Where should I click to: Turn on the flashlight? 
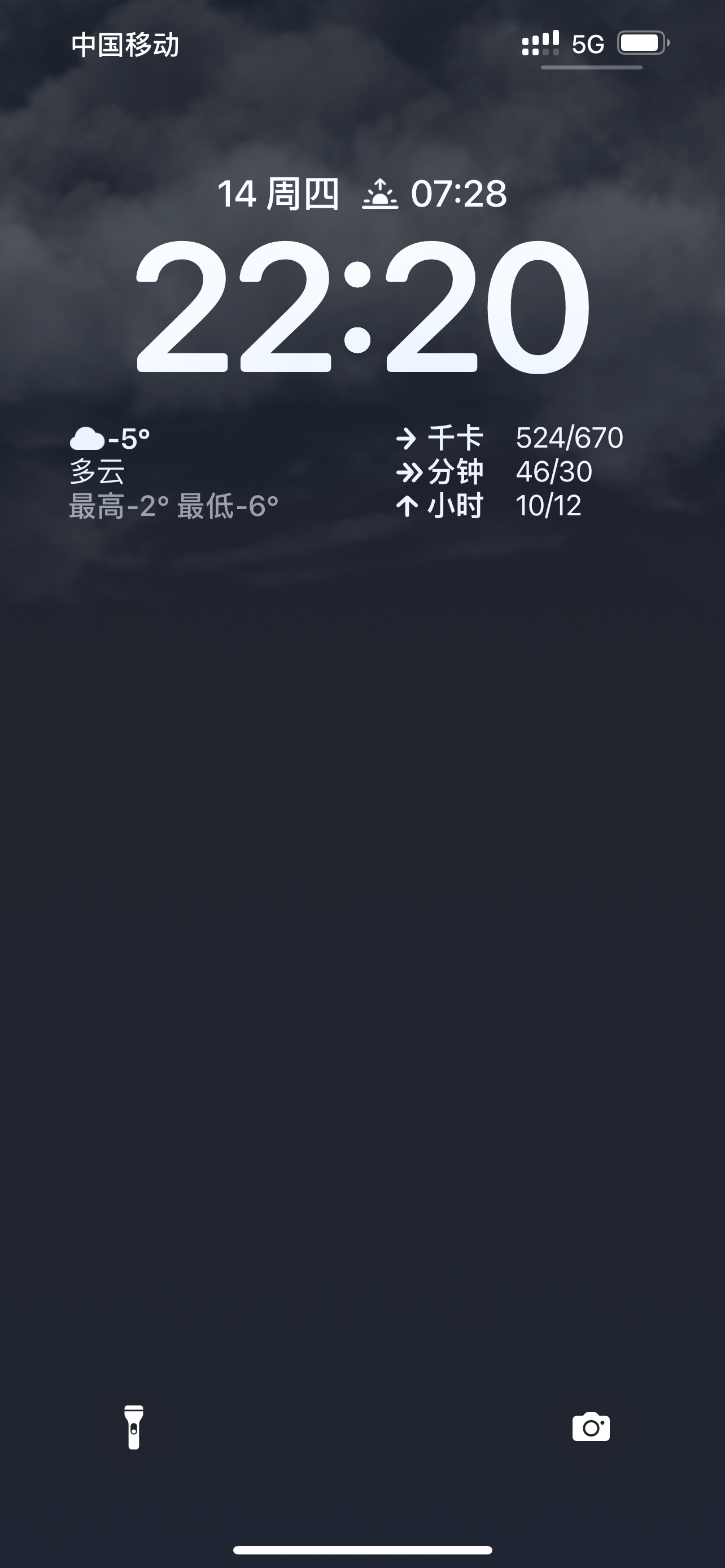point(134,1427)
